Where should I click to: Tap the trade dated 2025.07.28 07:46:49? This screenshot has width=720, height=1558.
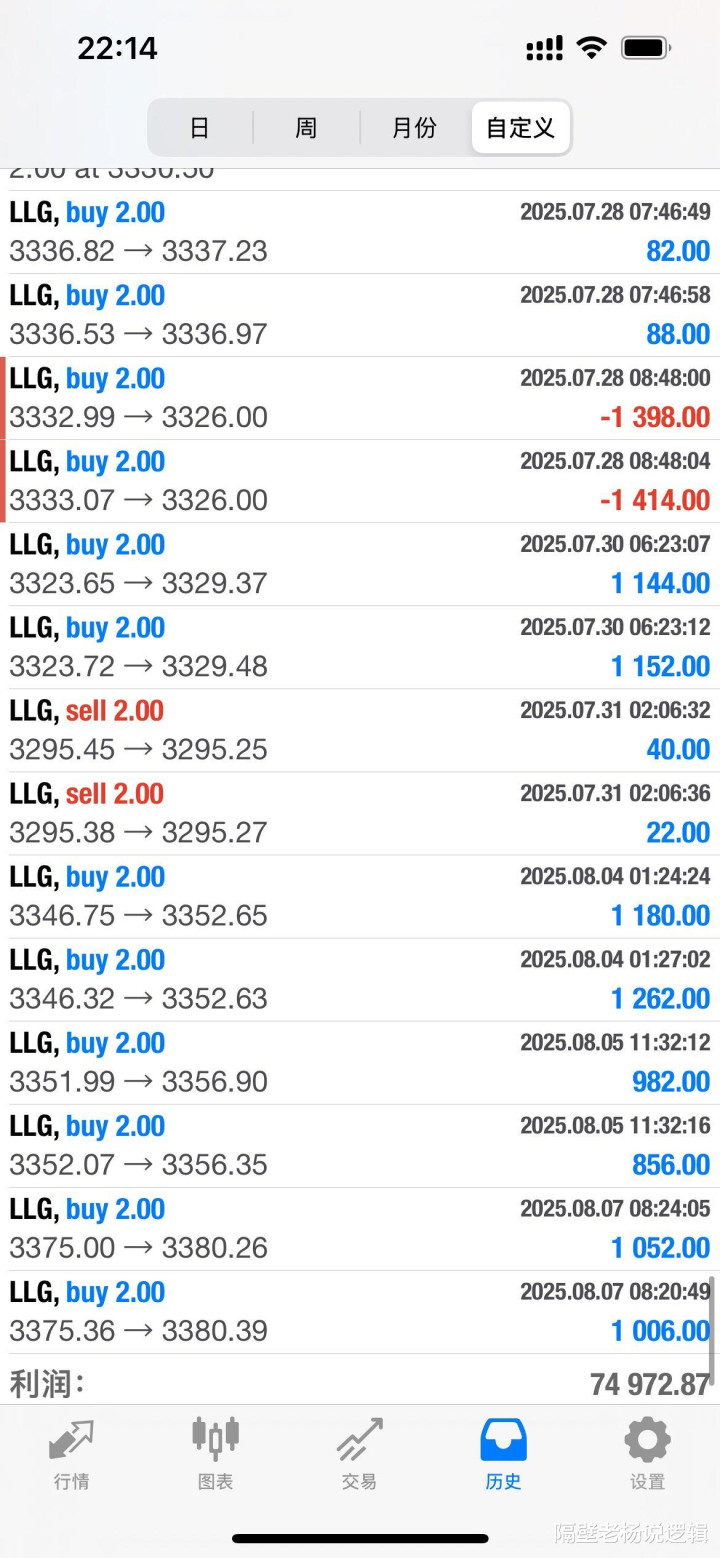(360, 232)
